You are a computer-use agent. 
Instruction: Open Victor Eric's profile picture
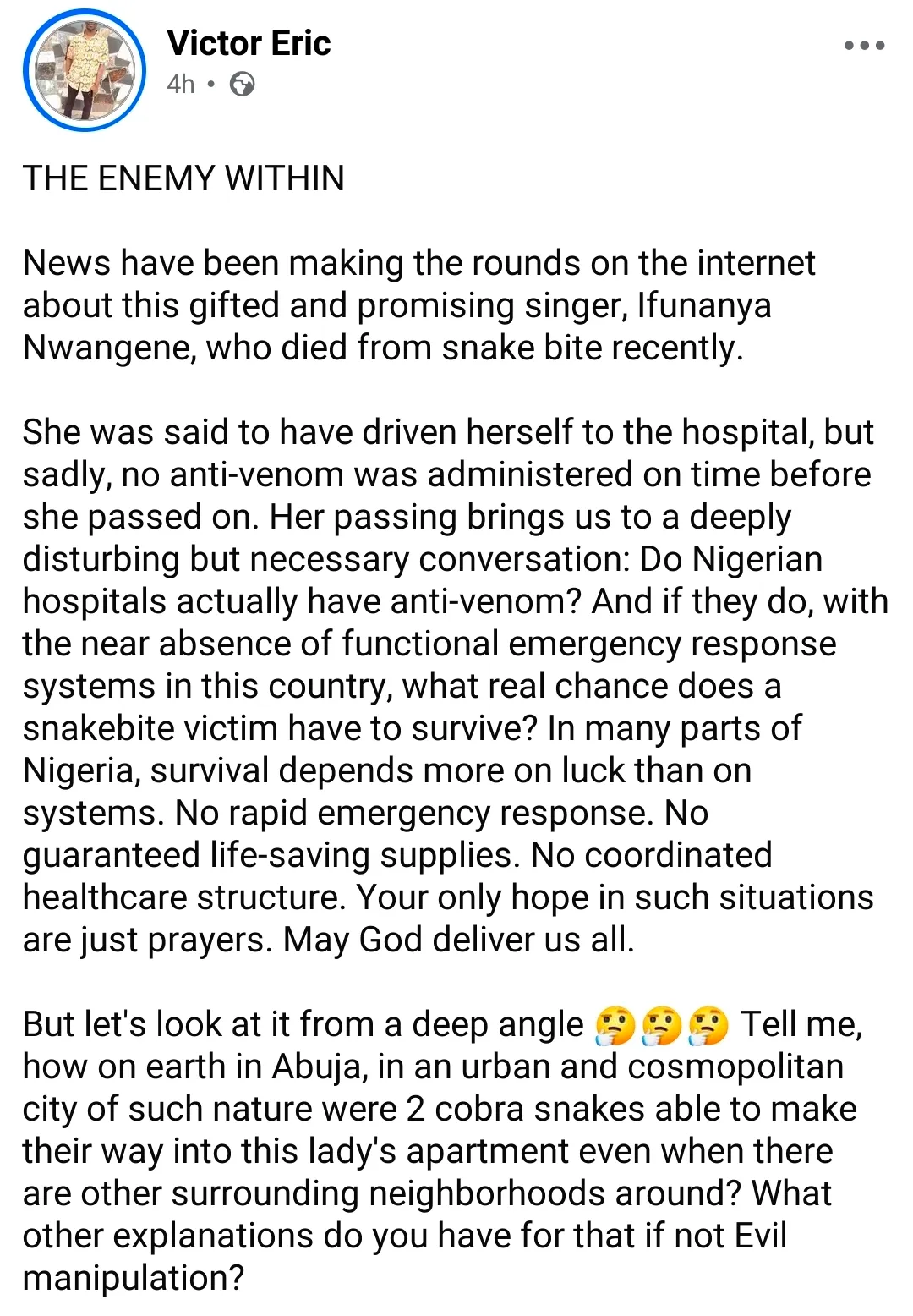85,70
